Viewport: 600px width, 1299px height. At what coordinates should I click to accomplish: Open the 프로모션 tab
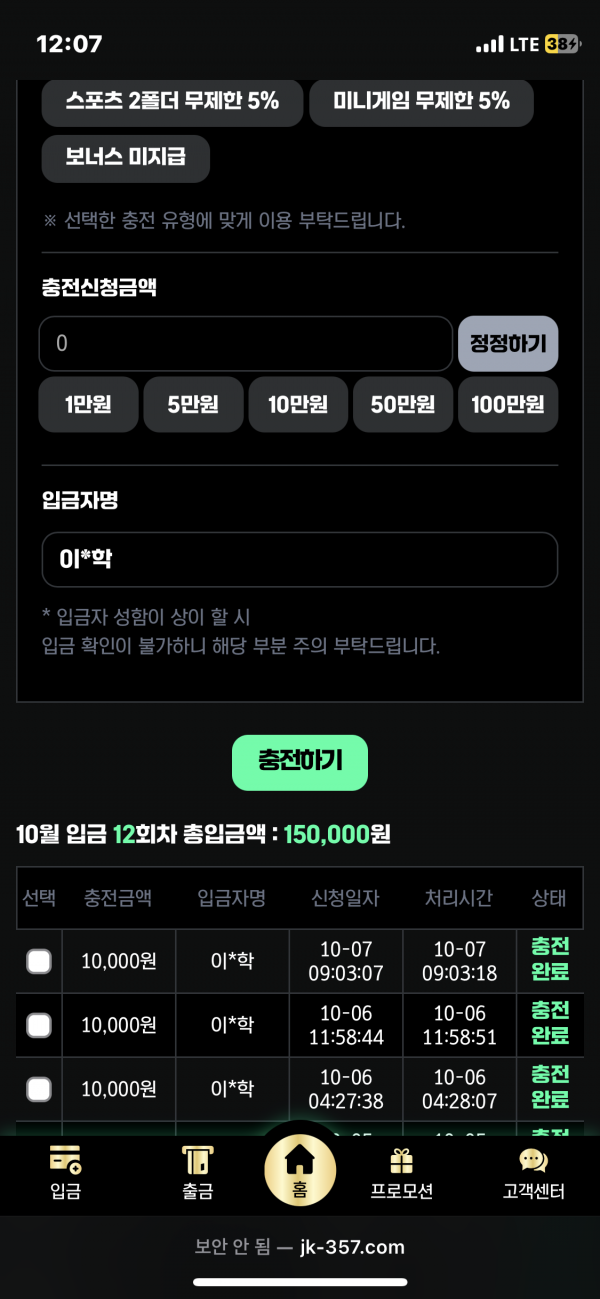pyautogui.click(x=402, y=1175)
